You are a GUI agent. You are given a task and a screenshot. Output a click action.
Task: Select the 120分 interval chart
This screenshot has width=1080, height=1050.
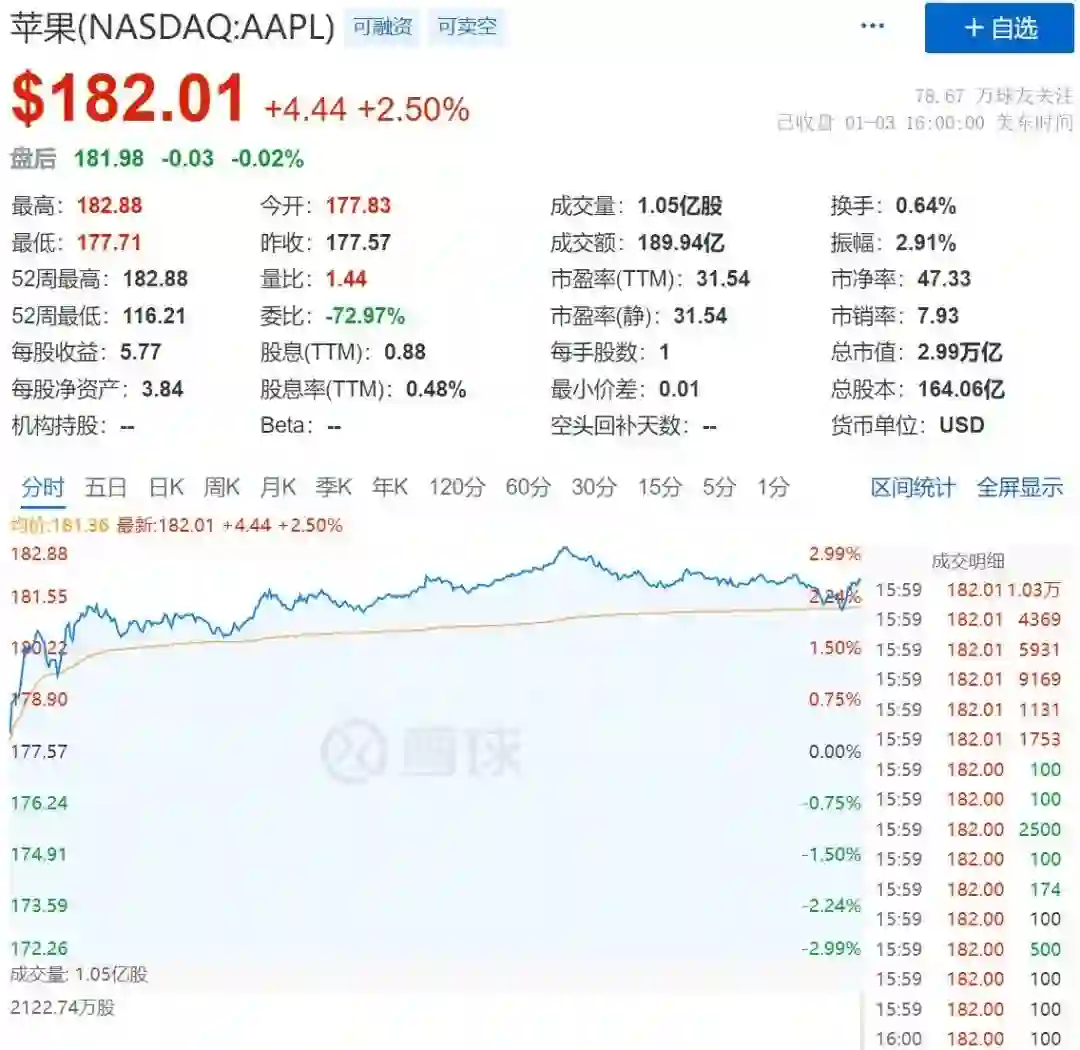point(457,487)
